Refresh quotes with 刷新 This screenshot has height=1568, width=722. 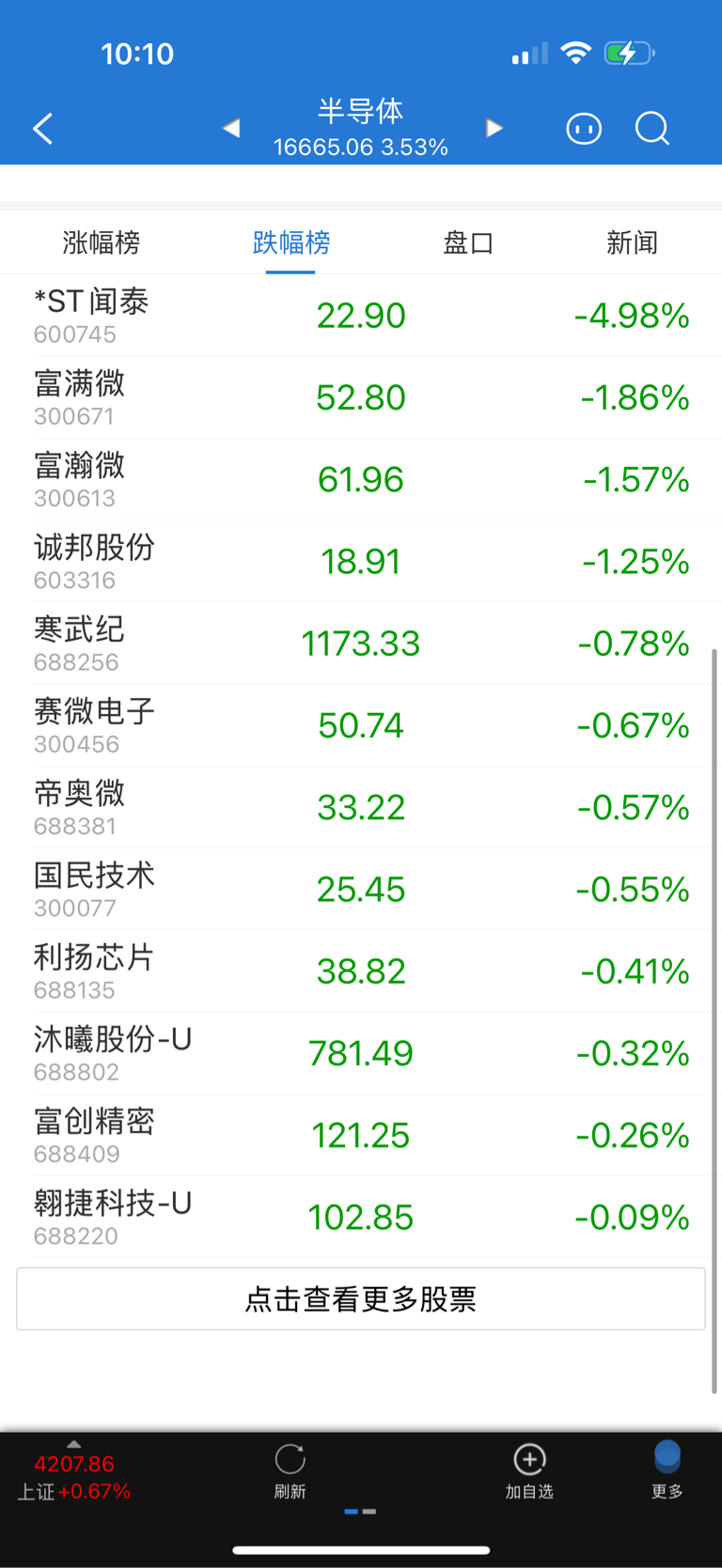pos(290,1472)
